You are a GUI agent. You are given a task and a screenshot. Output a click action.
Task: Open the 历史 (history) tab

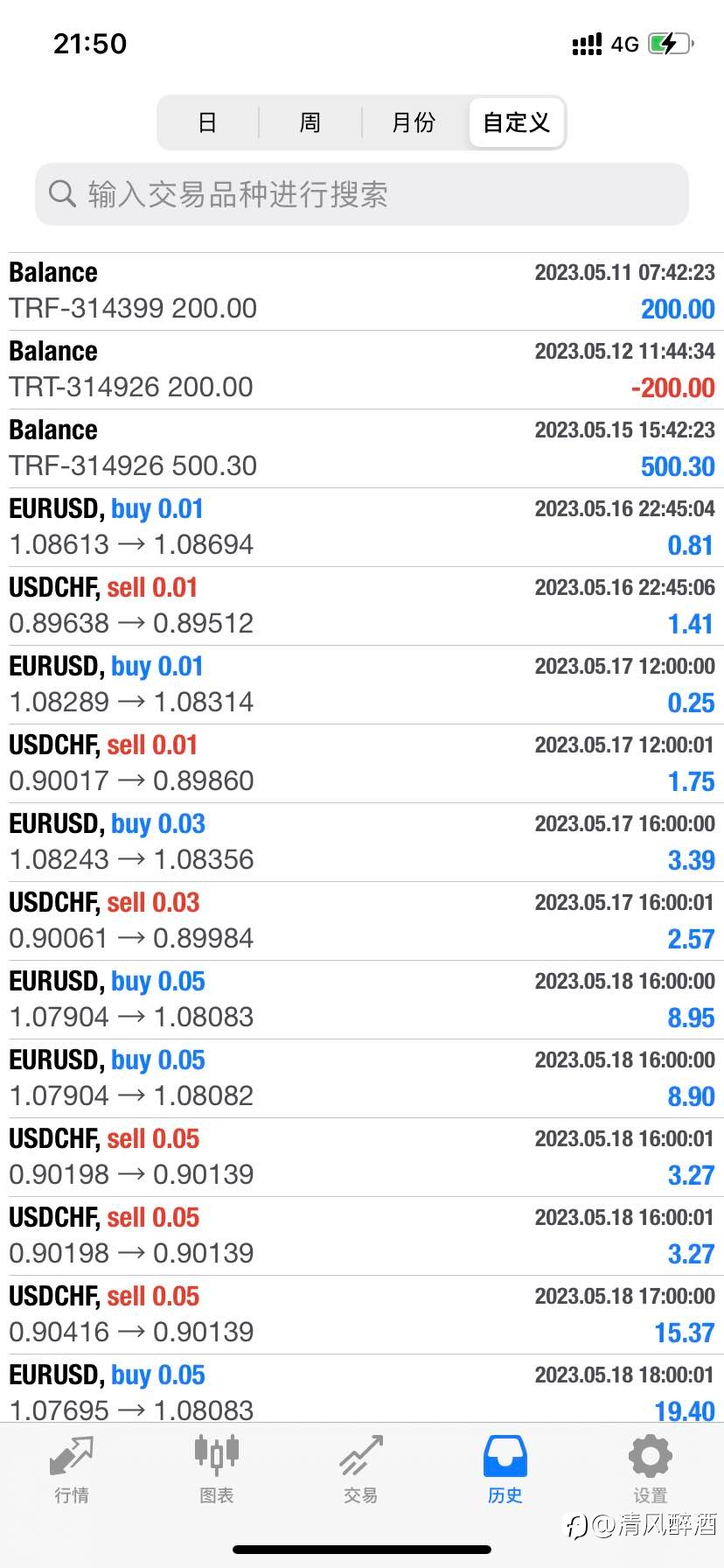point(505,1469)
